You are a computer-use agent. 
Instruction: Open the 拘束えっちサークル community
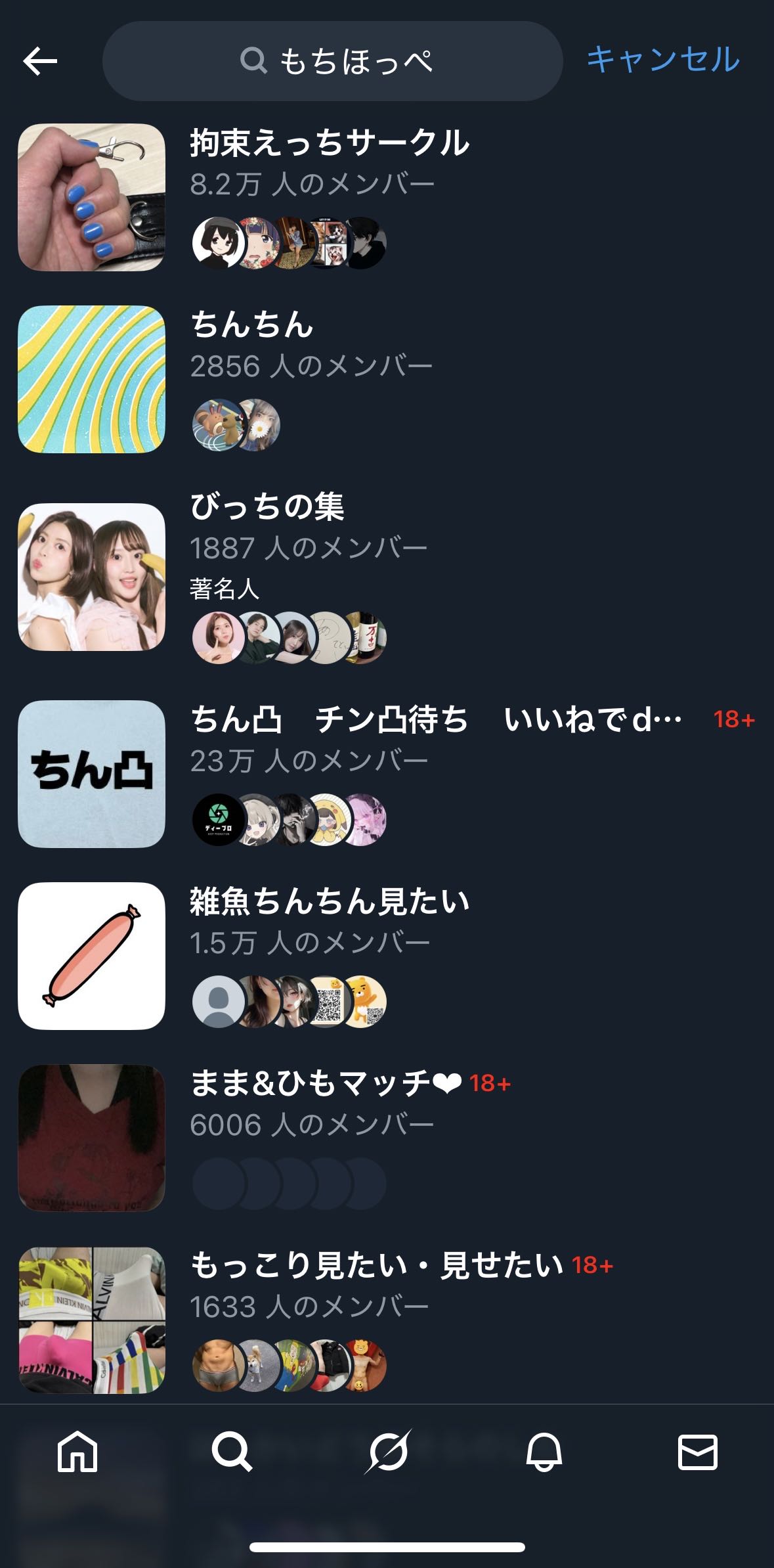[330, 143]
